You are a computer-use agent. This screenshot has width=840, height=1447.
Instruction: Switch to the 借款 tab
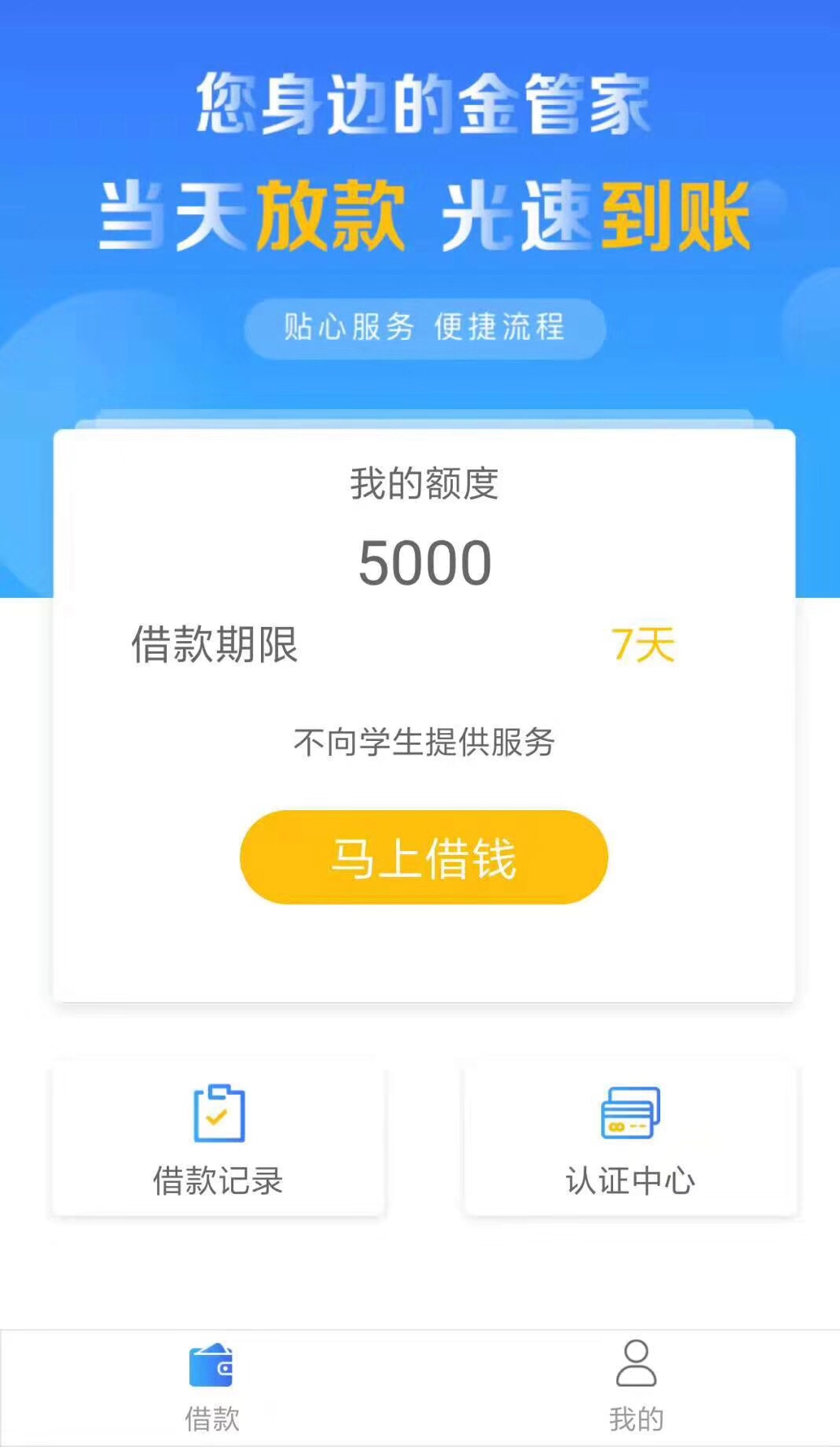tap(211, 1388)
